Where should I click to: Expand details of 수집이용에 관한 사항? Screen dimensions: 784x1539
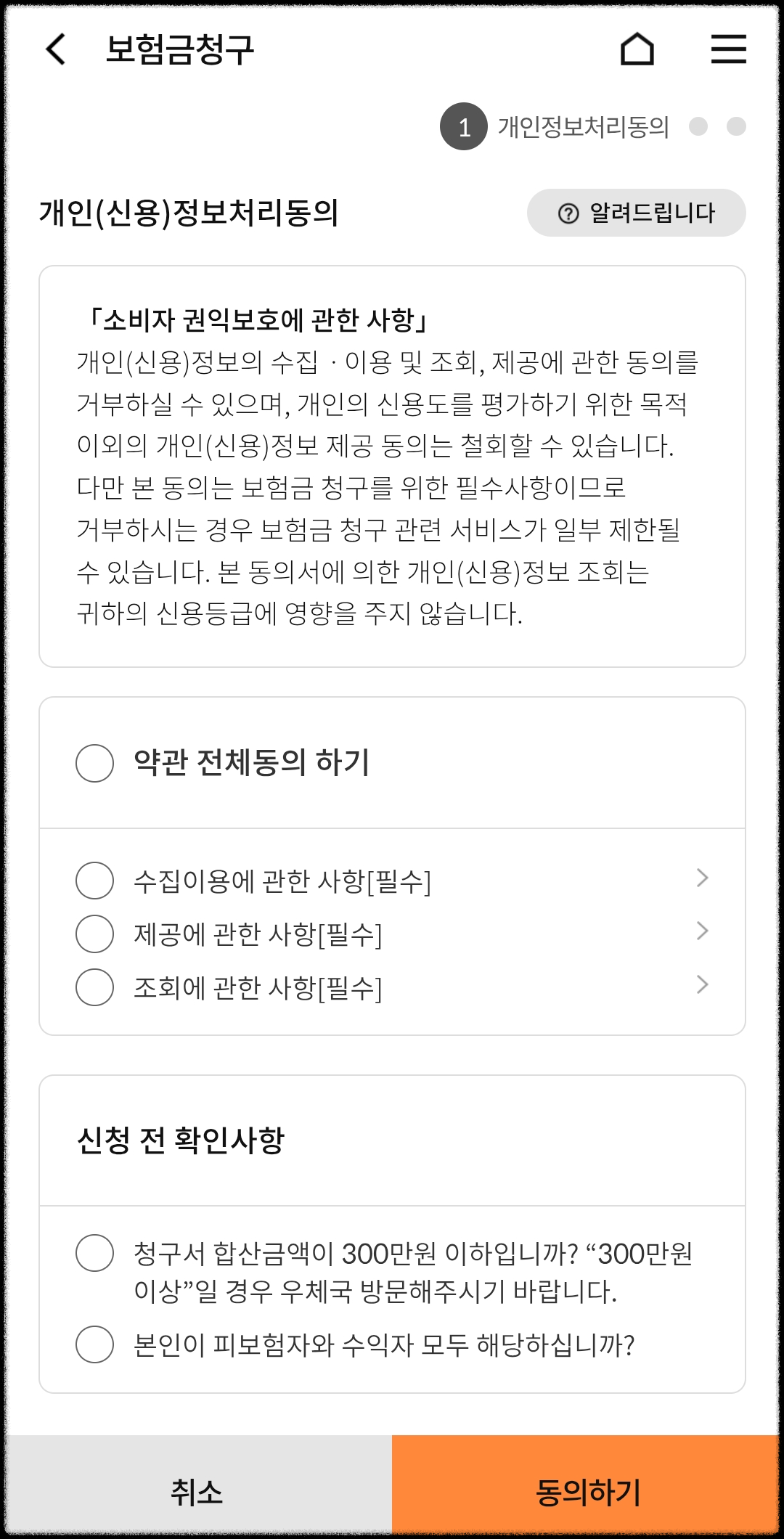(x=701, y=879)
